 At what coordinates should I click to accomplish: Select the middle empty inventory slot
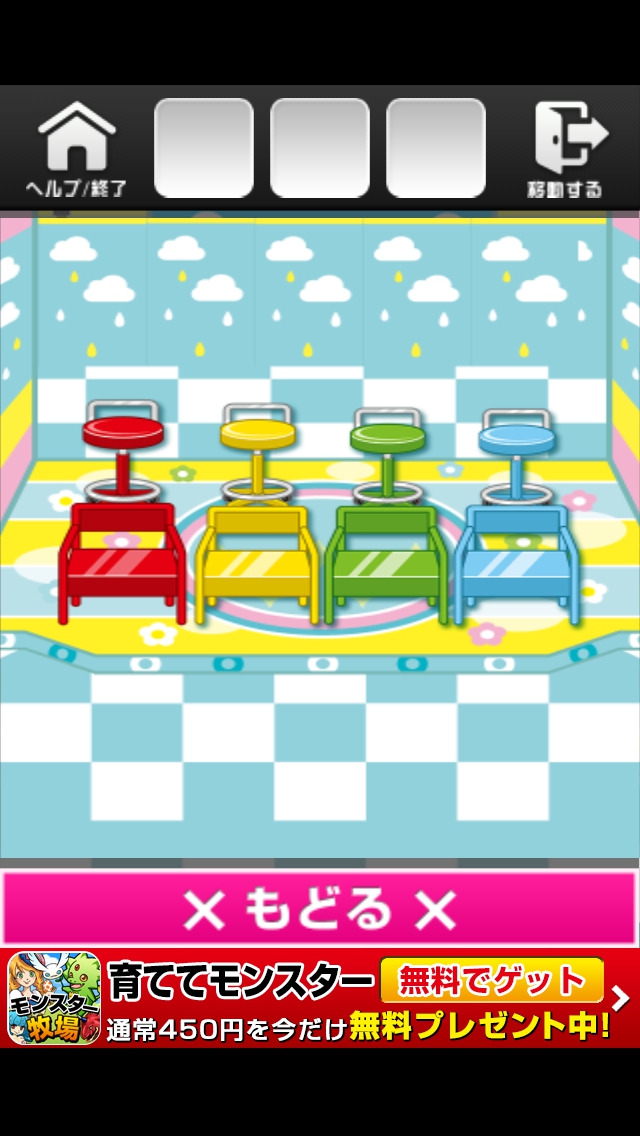[x=320, y=148]
